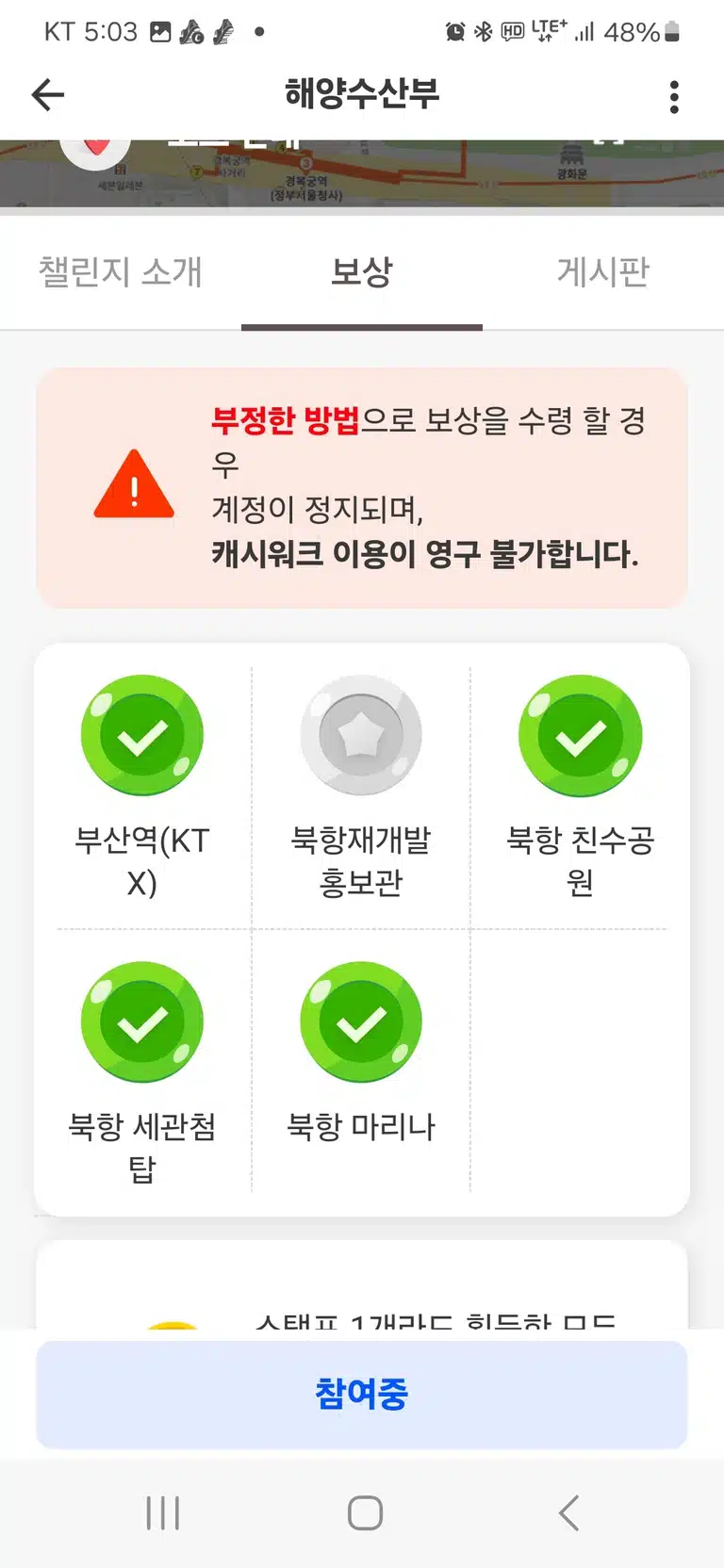Open the three-dot overflow menu
Image resolution: width=724 pixels, height=1568 pixels.
(674, 97)
